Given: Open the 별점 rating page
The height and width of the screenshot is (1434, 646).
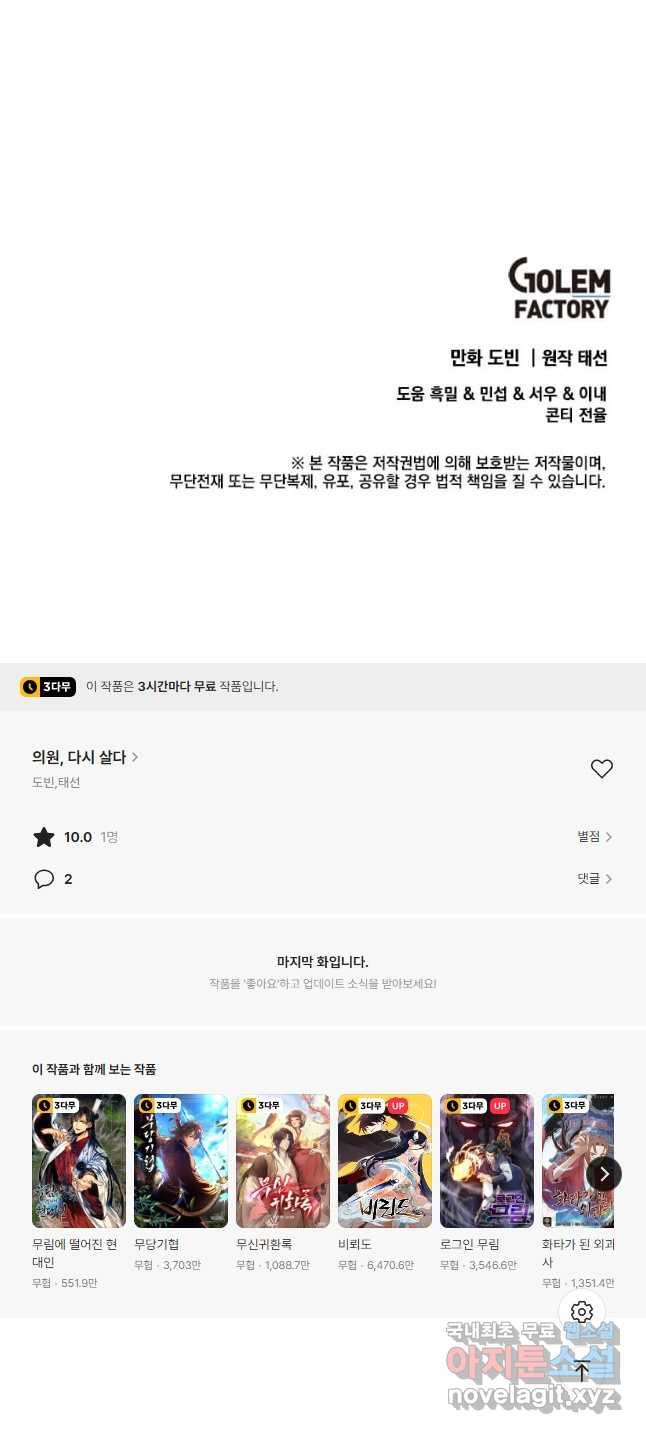Looking at the screenshot, I should click(594, 837).
